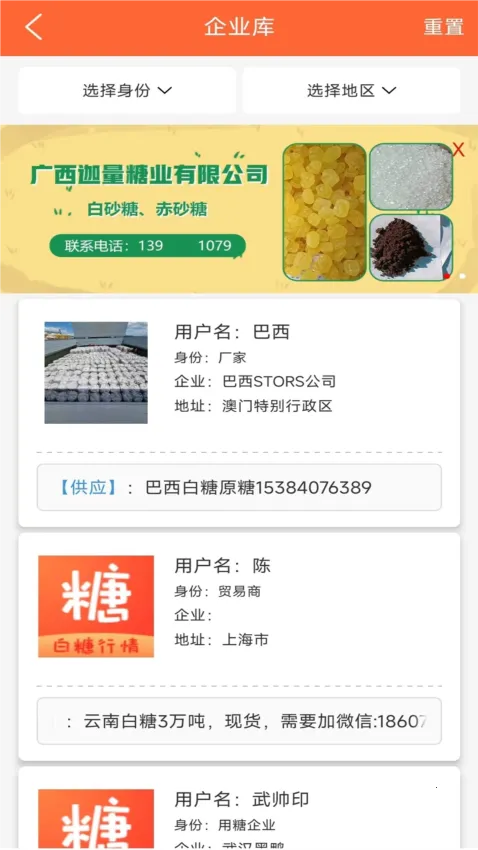Image resolution: width=478 pixels, height=850 pixels.
Task: Open the 巴西白糖原糖 supply message
Action: click(x=239, y=487)
